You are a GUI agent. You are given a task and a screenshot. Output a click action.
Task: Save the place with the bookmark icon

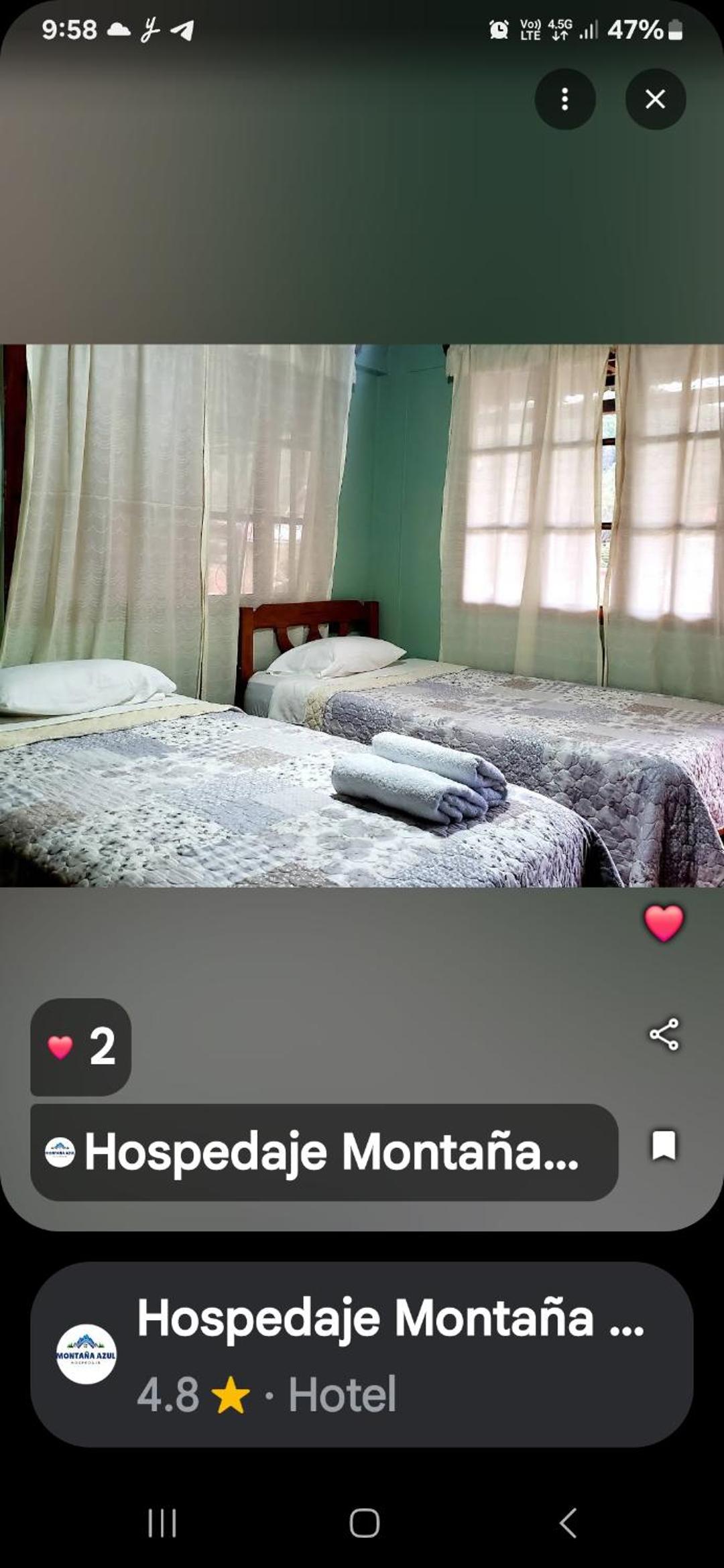[664, 1145]
